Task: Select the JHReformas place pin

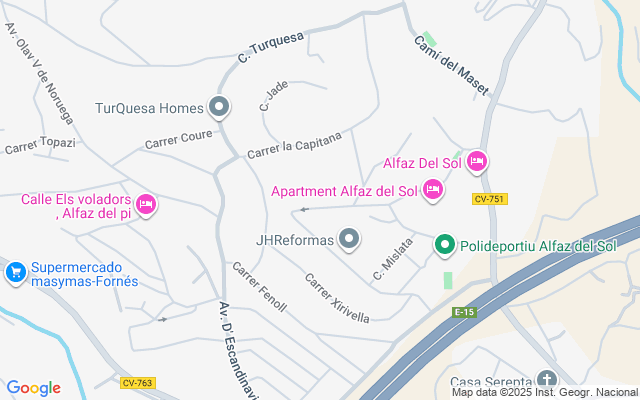Action: pos(349,239)
